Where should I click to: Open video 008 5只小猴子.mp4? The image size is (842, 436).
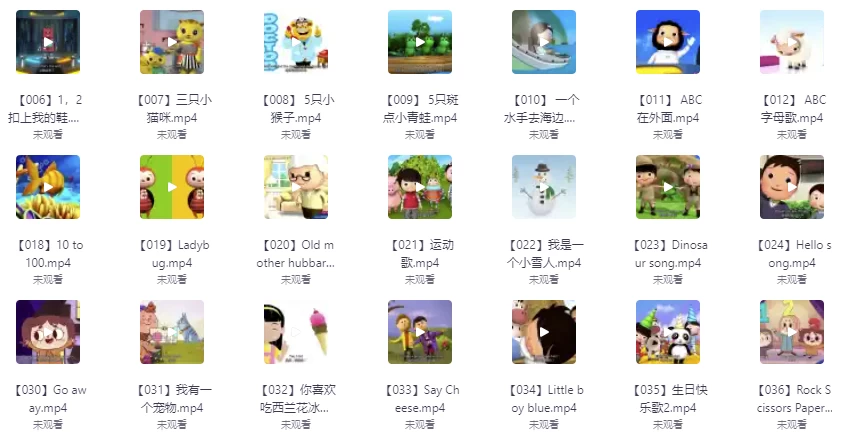click(296, 42)
